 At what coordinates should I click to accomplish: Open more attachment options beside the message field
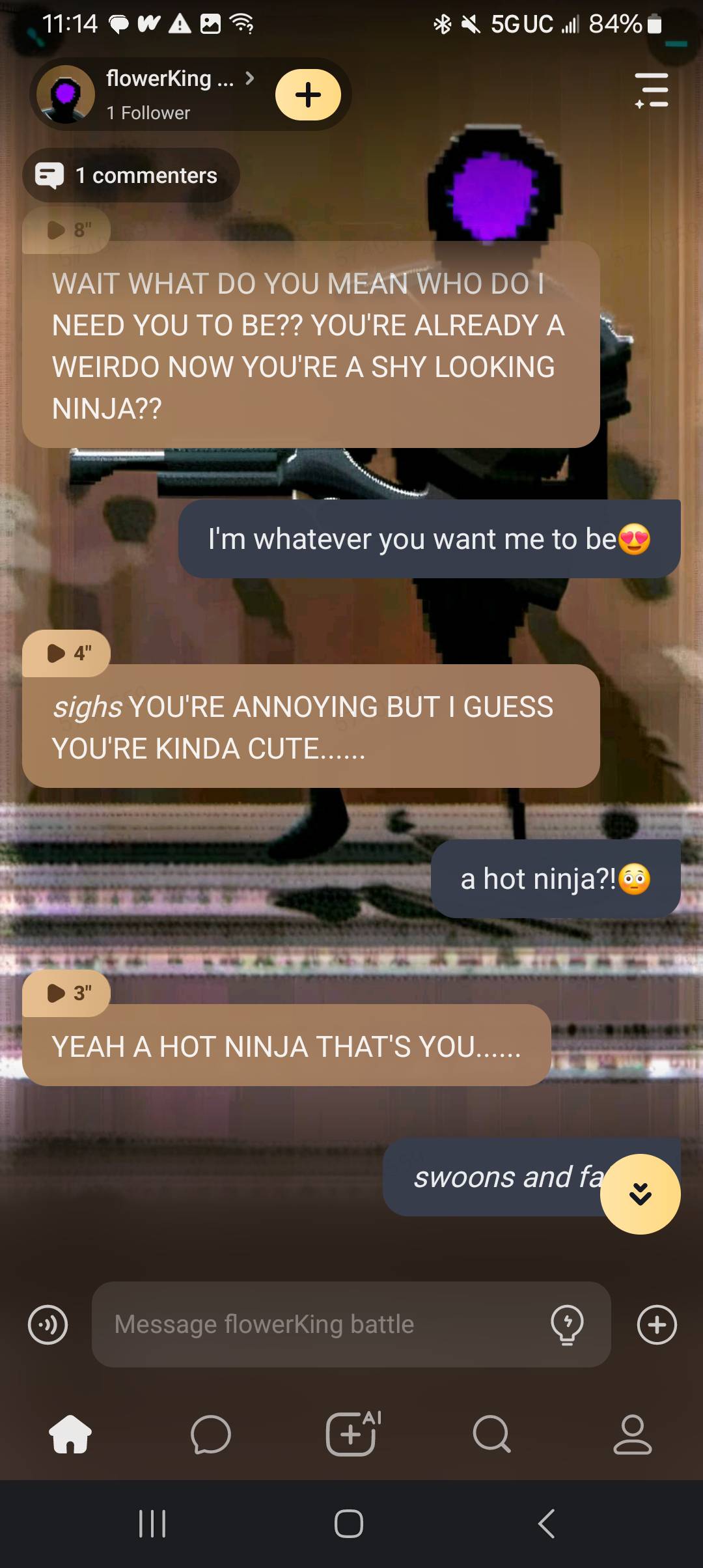[657, 1324]
